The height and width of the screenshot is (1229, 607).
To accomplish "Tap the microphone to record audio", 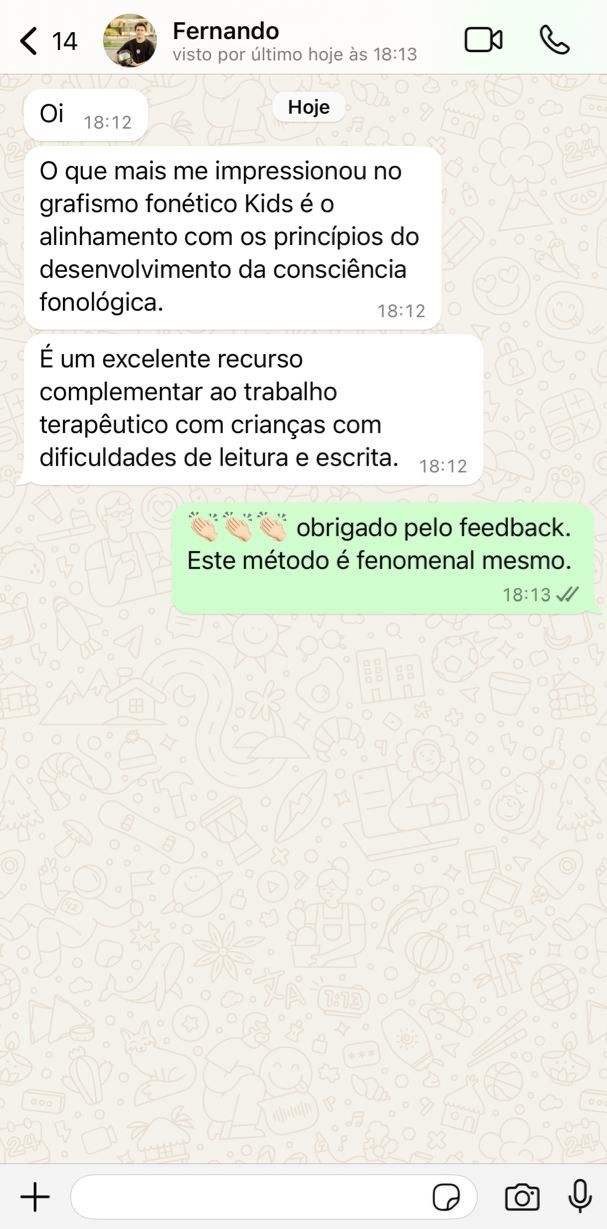I will [579, 1196].
